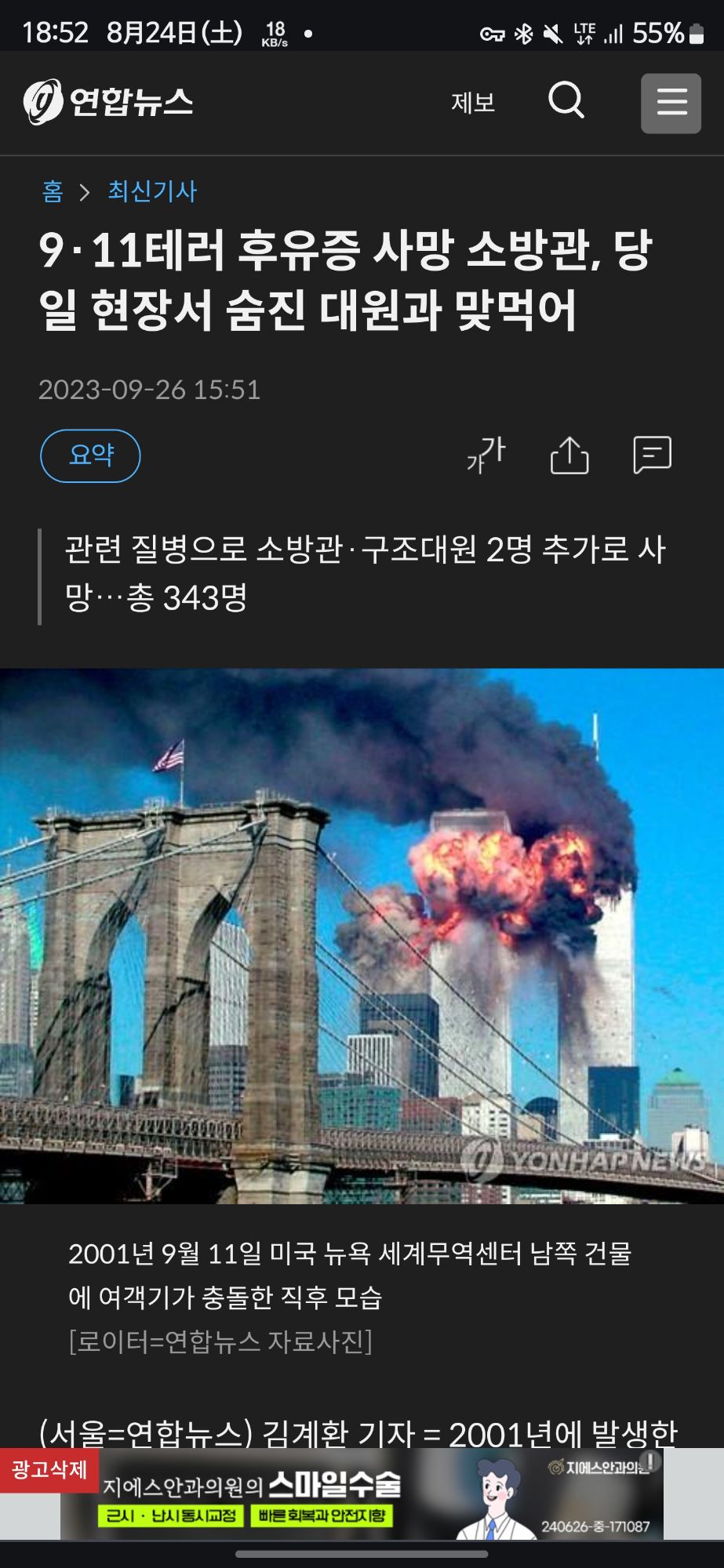Open the article comments icon
724x1568 pixels.
pyautogui.click(x=652, y=455)
